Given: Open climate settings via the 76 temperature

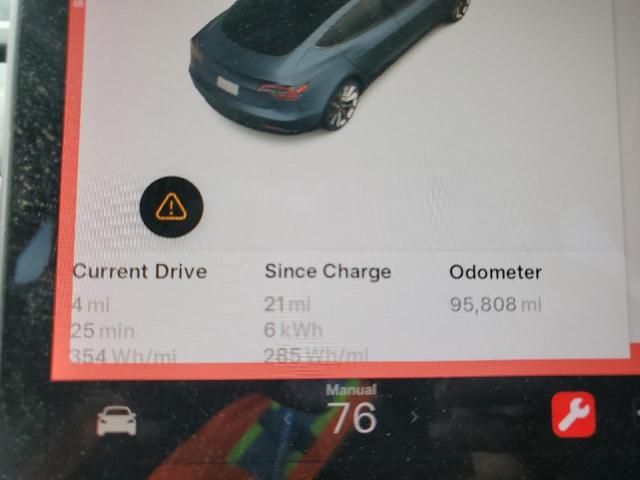Looking at the screenshot, I should pyautogui.click(x=352, y=417).
